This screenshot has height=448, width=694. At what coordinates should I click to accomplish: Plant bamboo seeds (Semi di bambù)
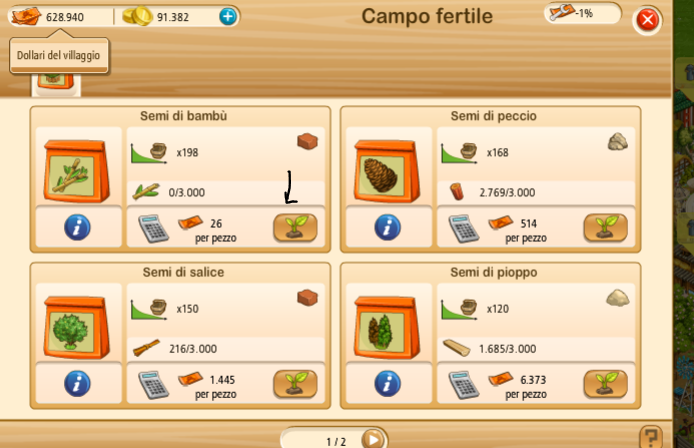click(x=295, y=228)
